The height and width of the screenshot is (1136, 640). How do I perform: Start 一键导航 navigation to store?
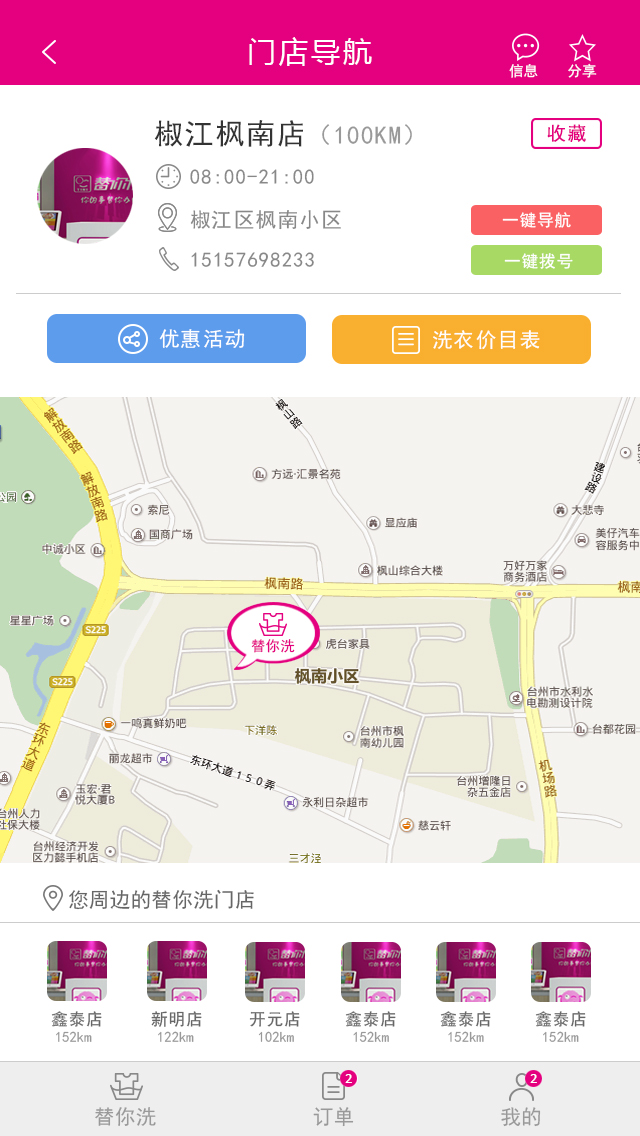point(536,220)
